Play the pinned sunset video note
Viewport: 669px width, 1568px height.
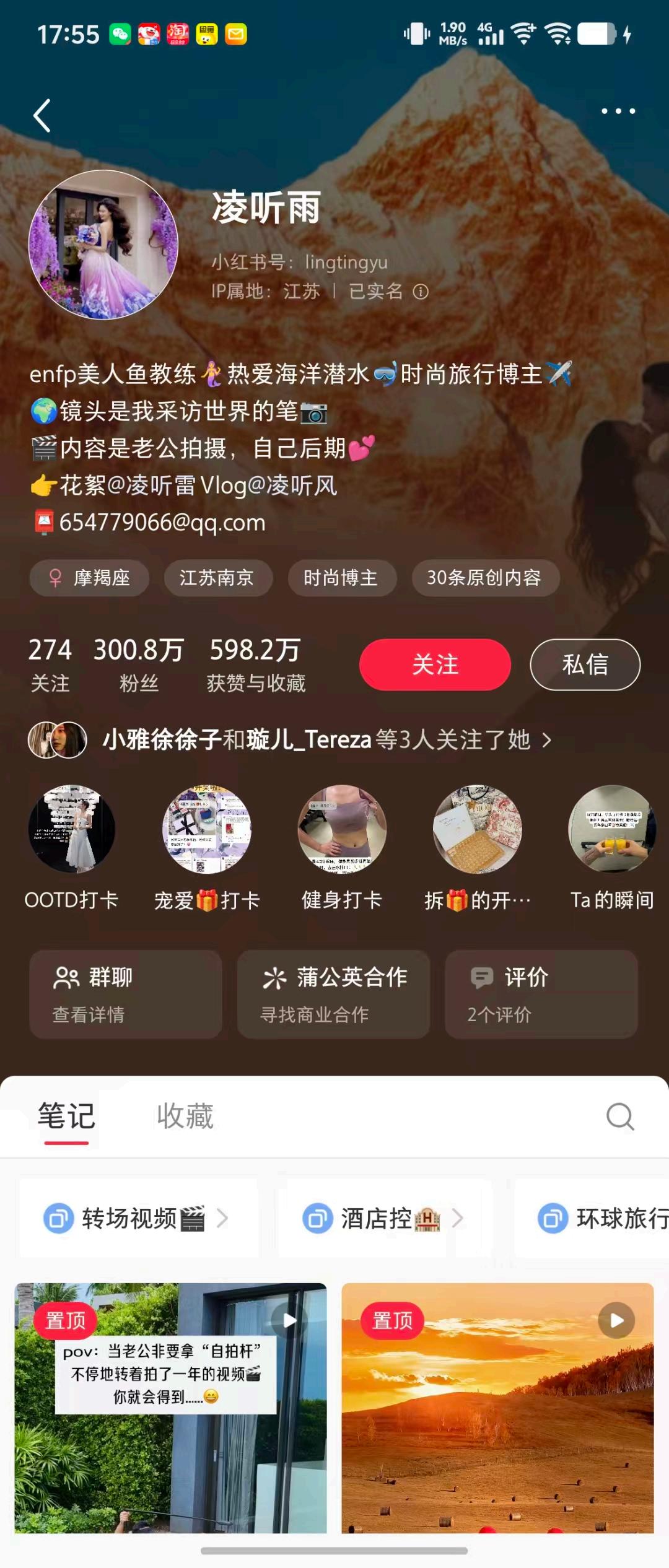click(497, 1407)
